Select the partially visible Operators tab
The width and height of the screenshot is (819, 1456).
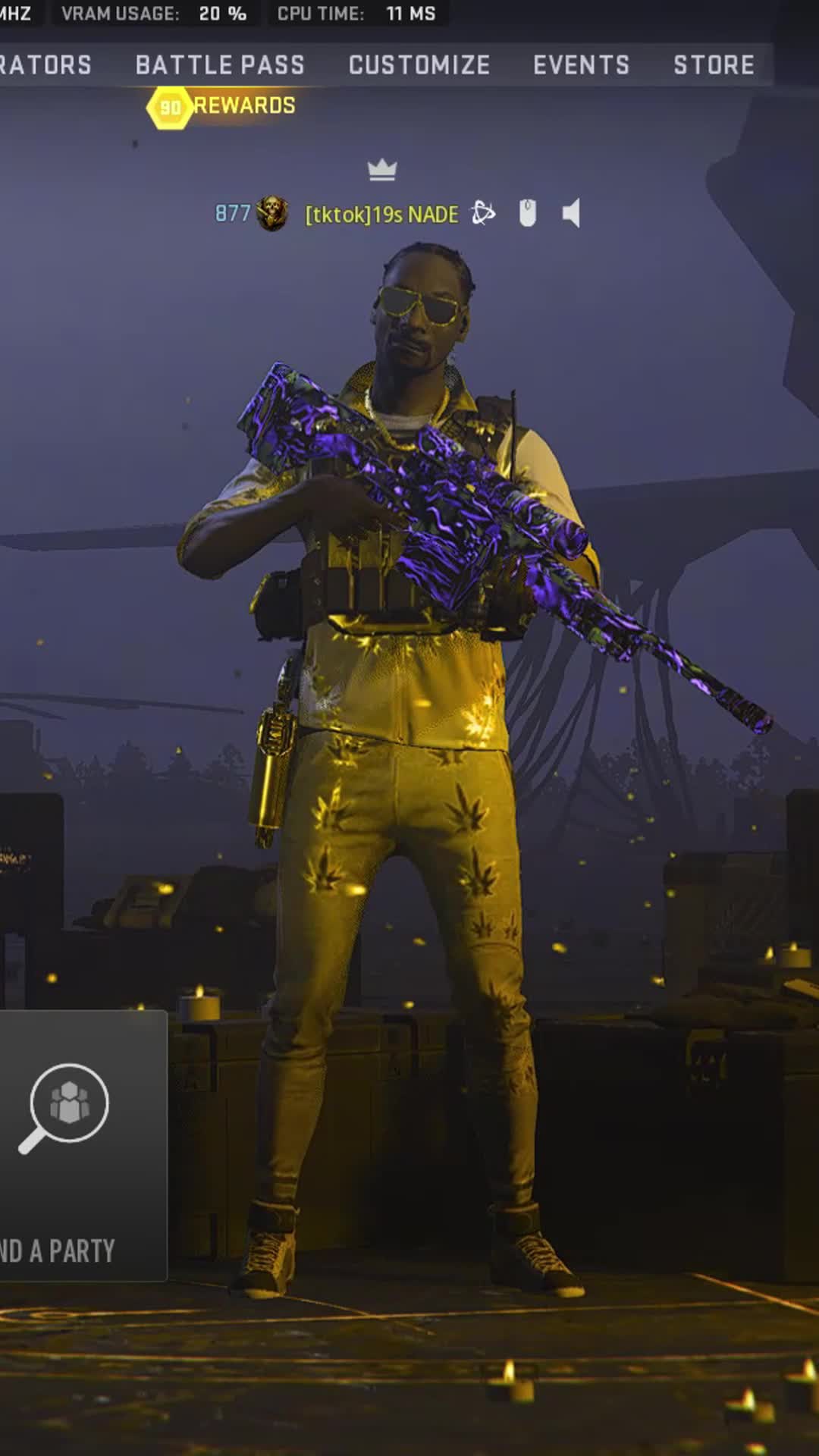pos(45,65)
